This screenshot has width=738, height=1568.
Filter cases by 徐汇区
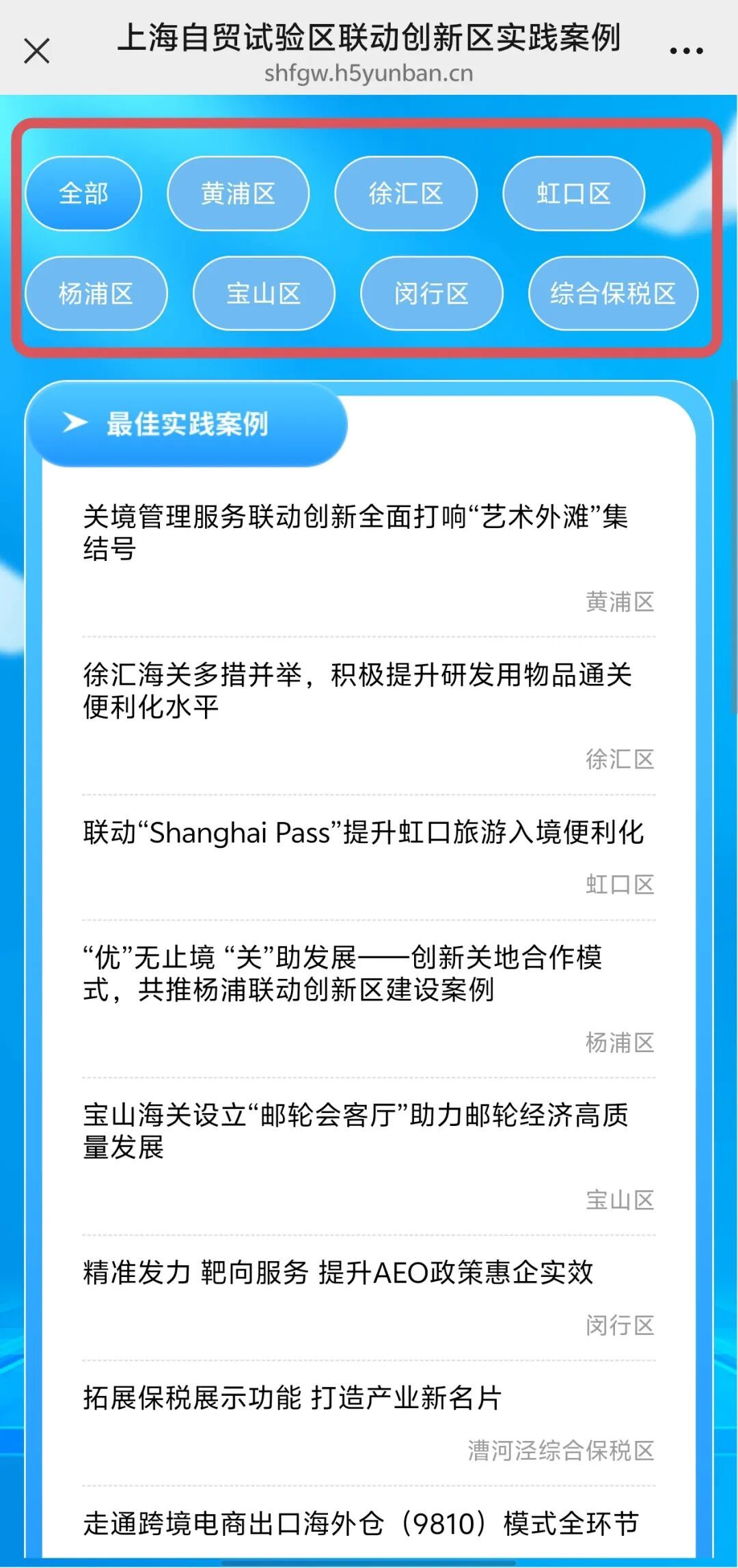click(x=405, y=193)
